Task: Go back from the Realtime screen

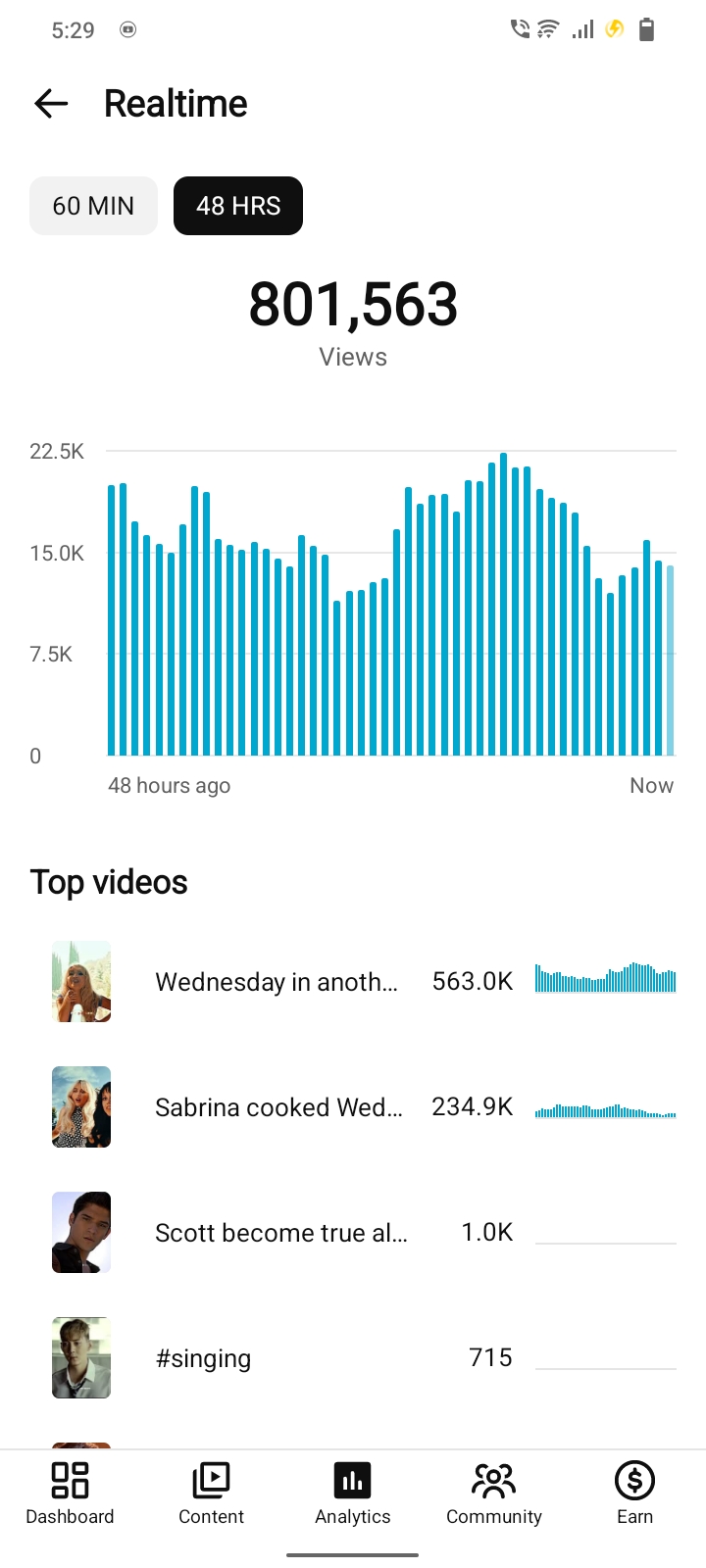Action: 51,103
